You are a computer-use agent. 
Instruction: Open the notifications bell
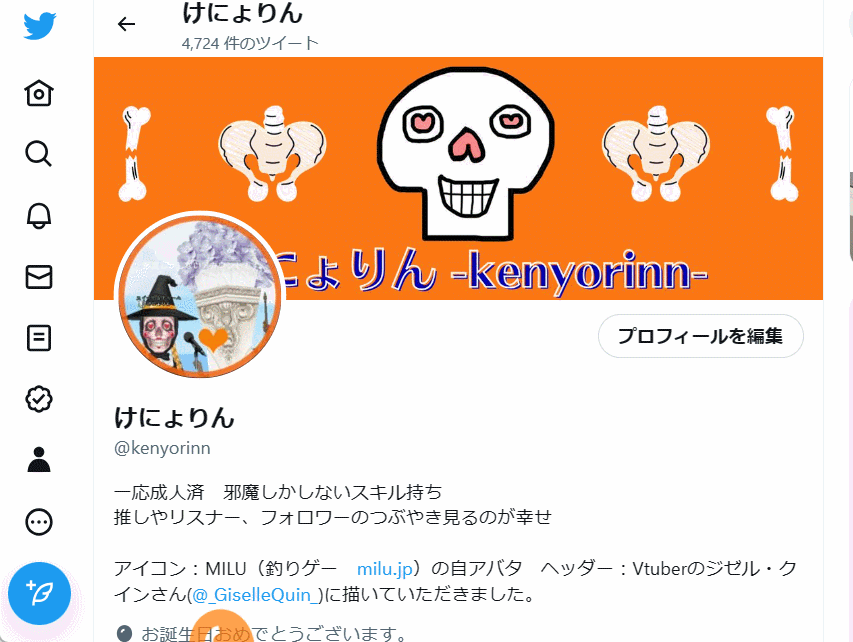39,216
